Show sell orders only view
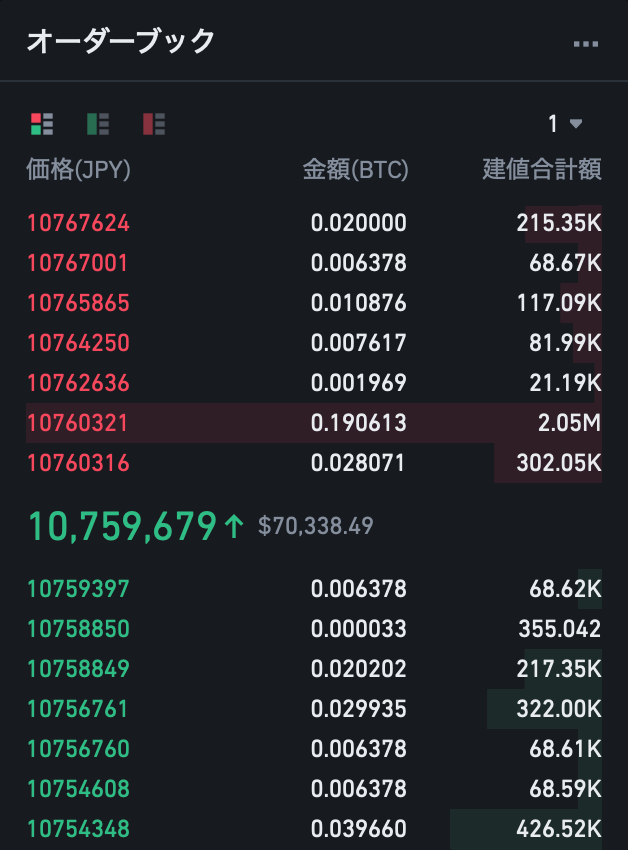 click(x=153, y=124)
